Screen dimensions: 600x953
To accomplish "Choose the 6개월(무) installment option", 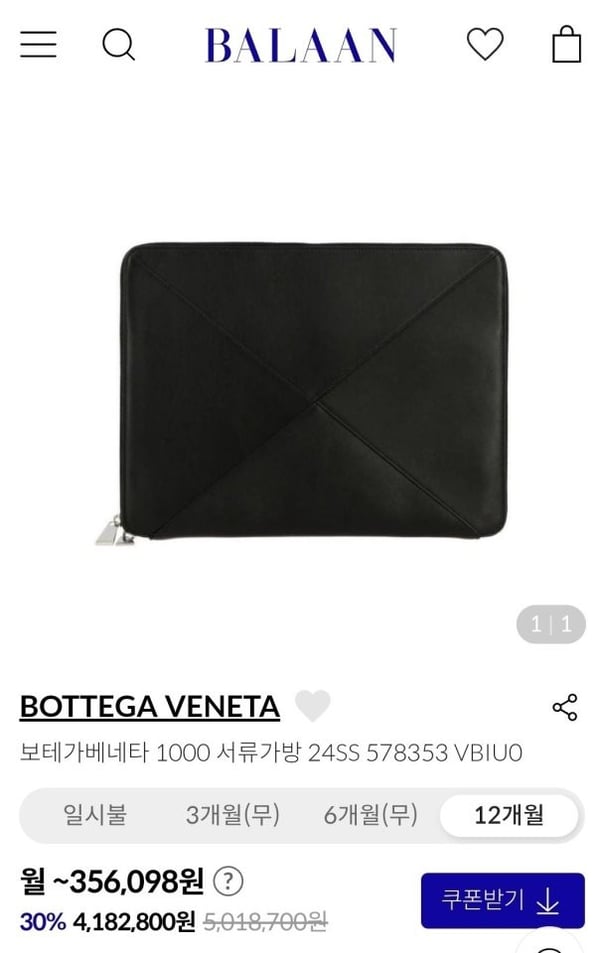I will (370, 815).
